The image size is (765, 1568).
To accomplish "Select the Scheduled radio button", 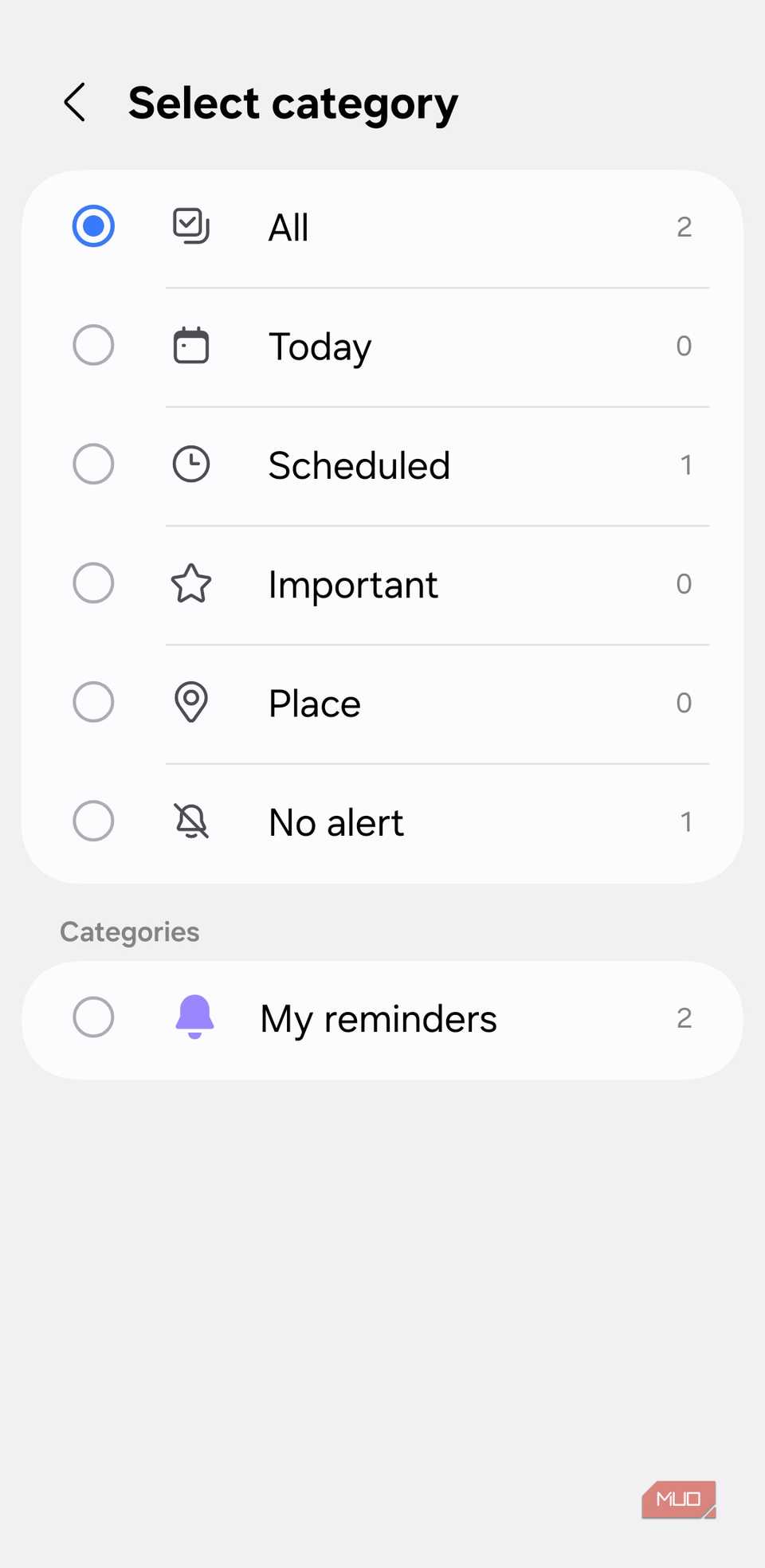I will [x=92, y=464].
